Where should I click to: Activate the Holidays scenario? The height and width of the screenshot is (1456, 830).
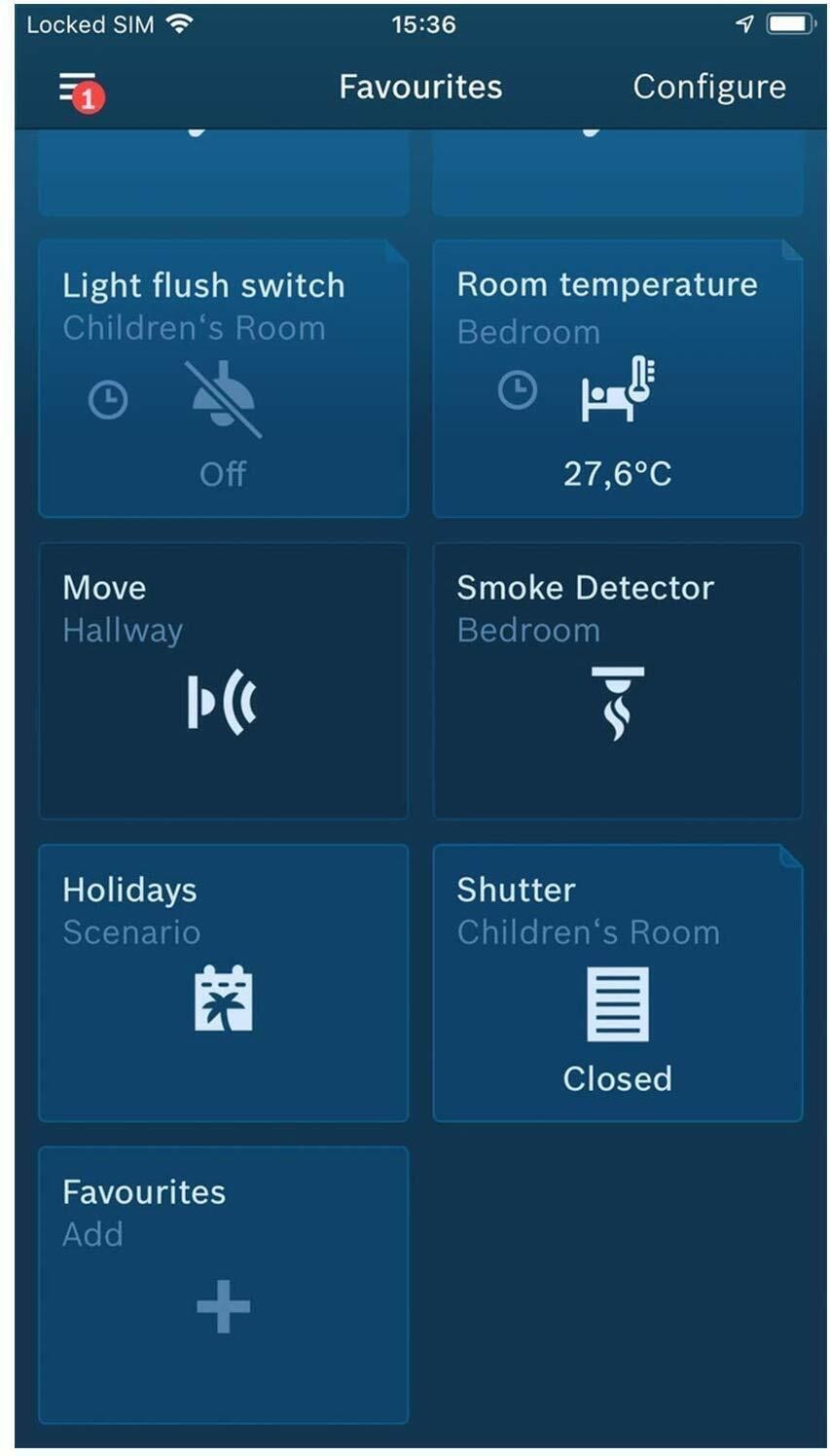point(223,983)
